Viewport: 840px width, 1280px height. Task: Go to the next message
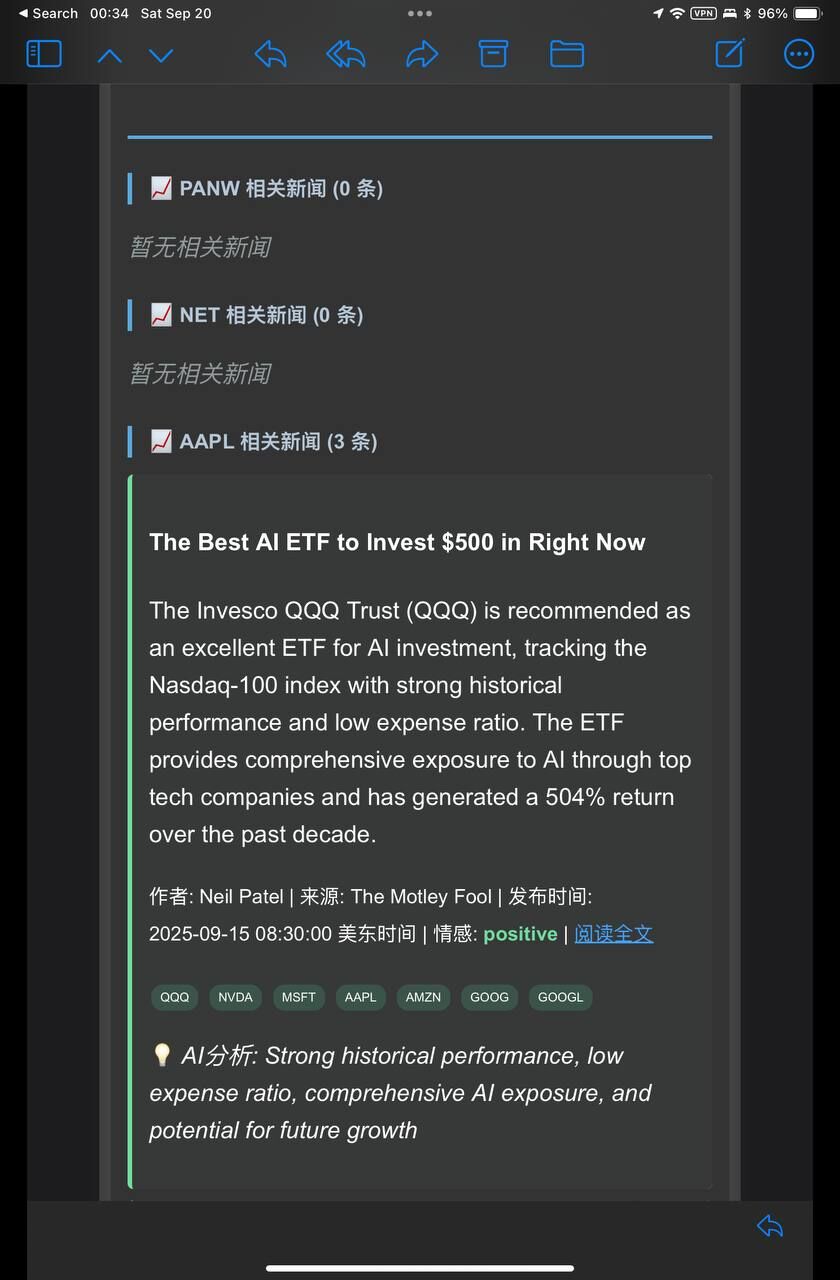click(x=161, y=56)
